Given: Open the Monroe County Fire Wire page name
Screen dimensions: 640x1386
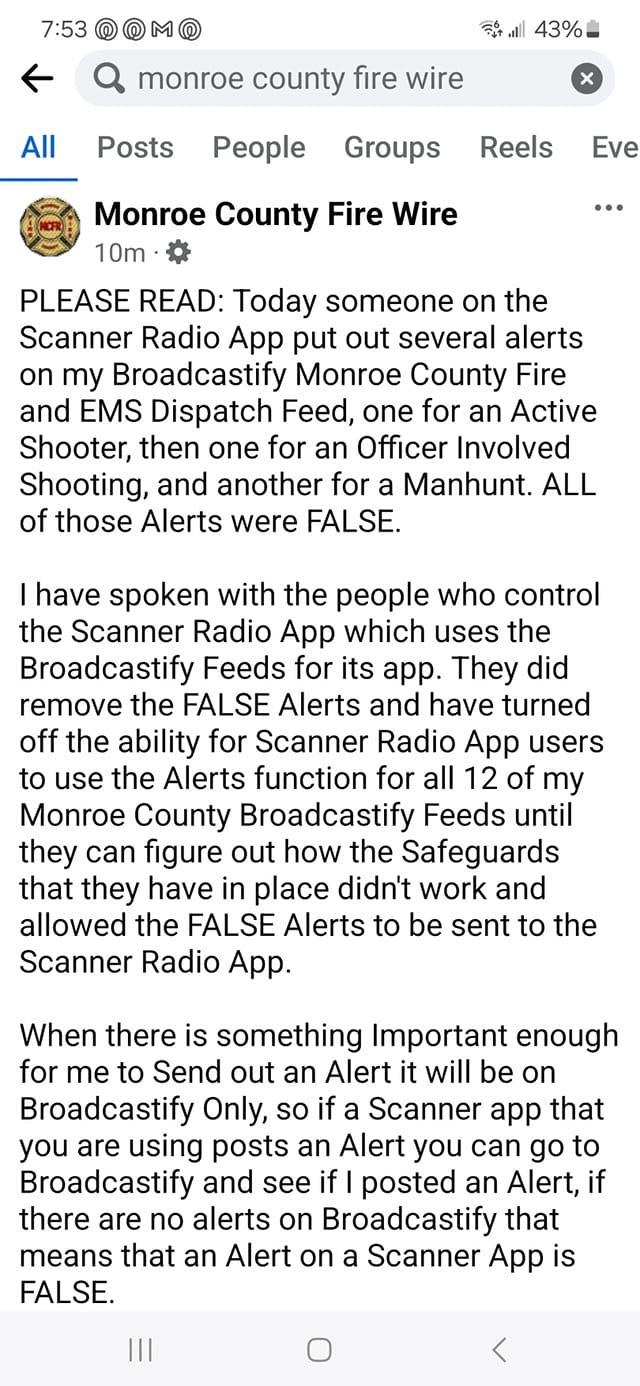Looking at the screenshot, I should [x=275, y=214].
